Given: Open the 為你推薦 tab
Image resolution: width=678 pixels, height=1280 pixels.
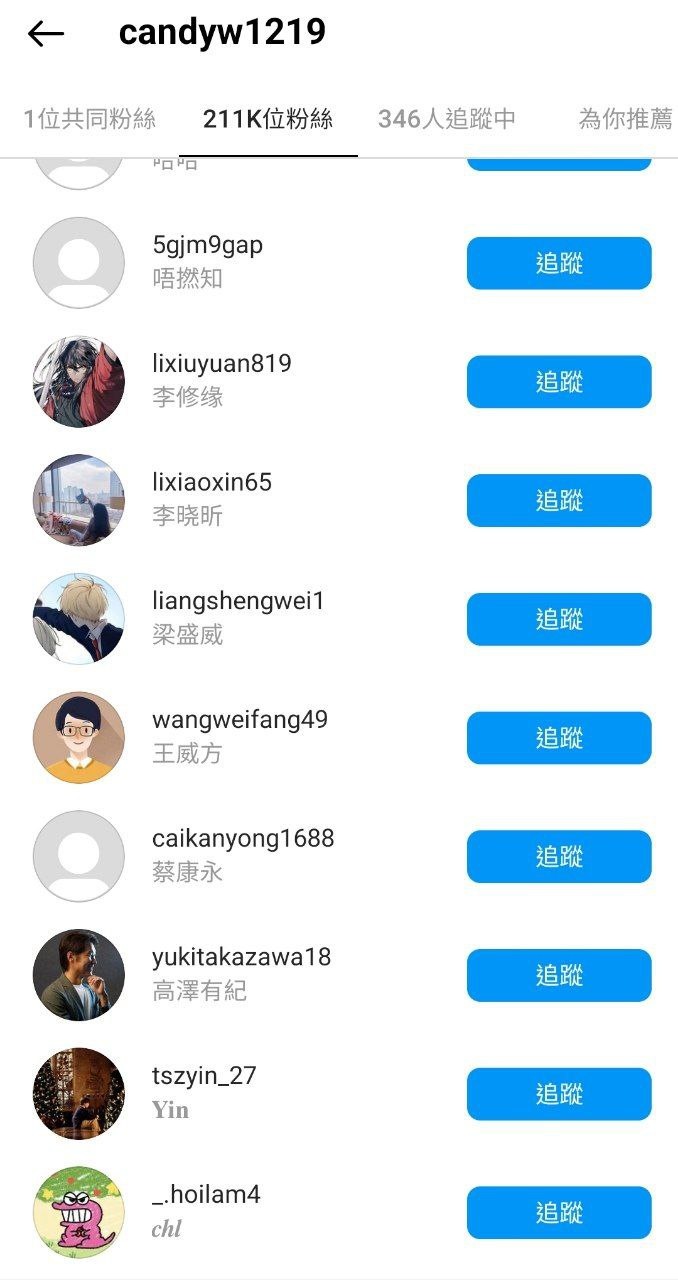Looking at the screenshot, I should point(625,119).
